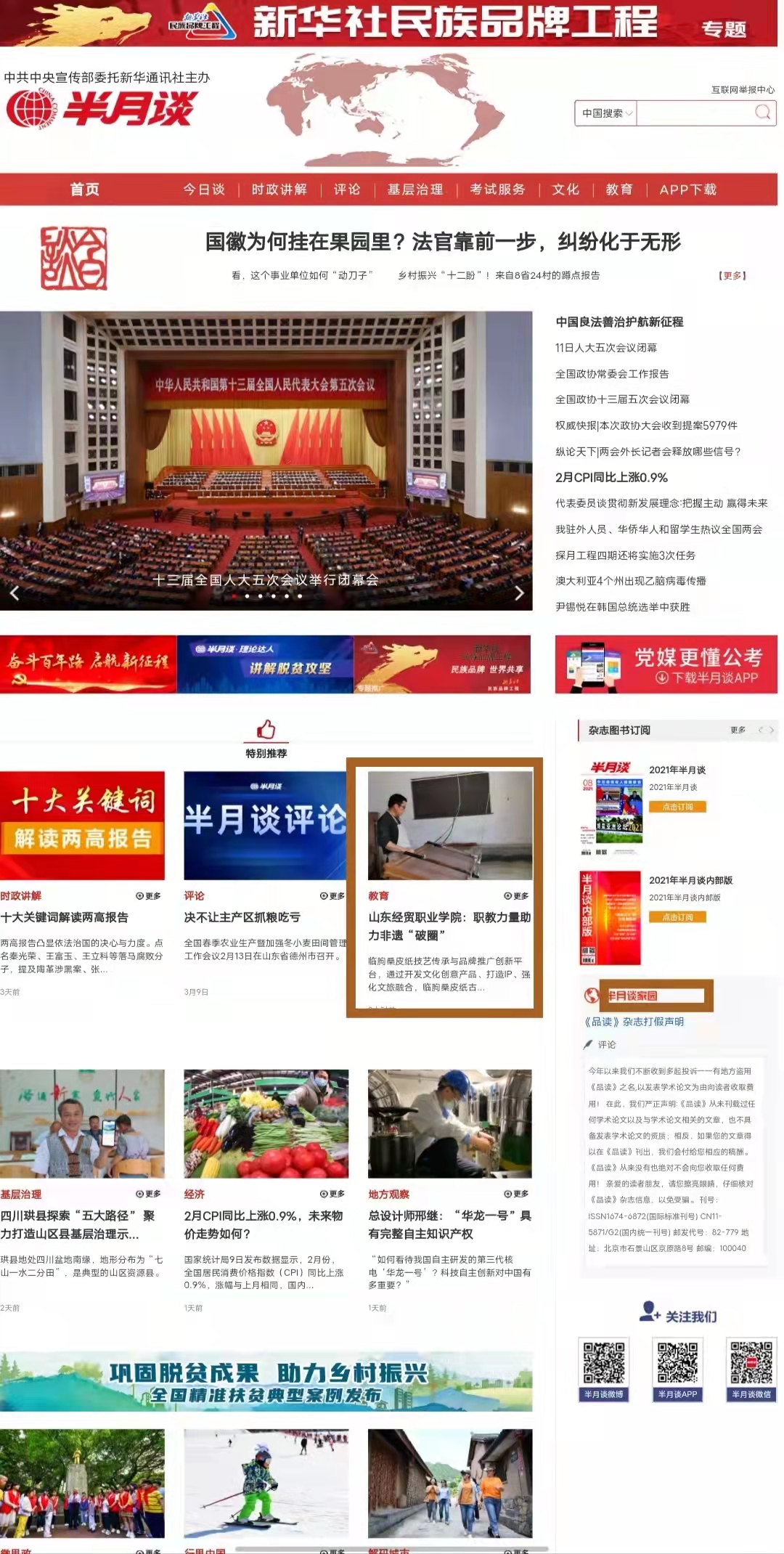Open news 2月CPI同比上涨0.9%
The image size is (784, 1554).
point(611,478)
